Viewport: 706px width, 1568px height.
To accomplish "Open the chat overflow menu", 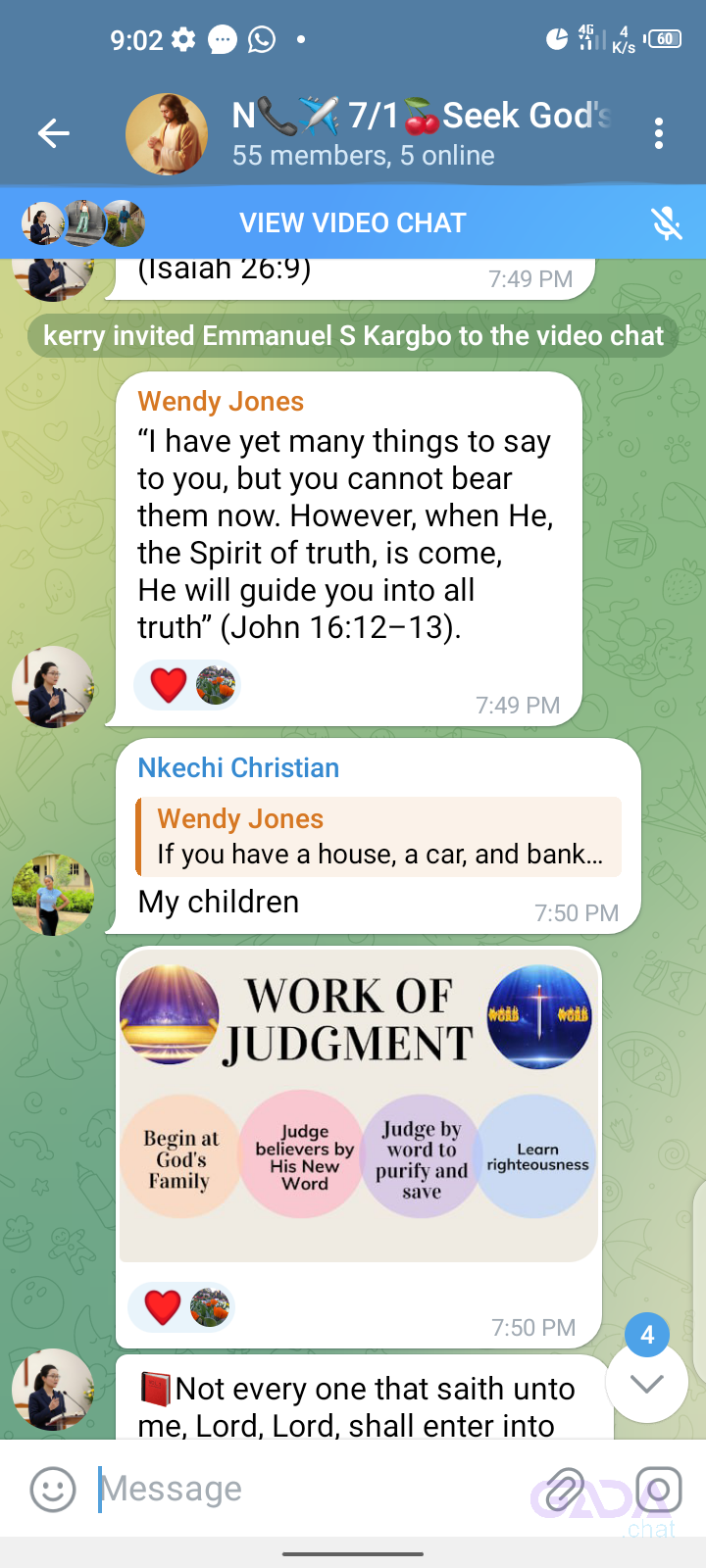I will click(659, 133).
